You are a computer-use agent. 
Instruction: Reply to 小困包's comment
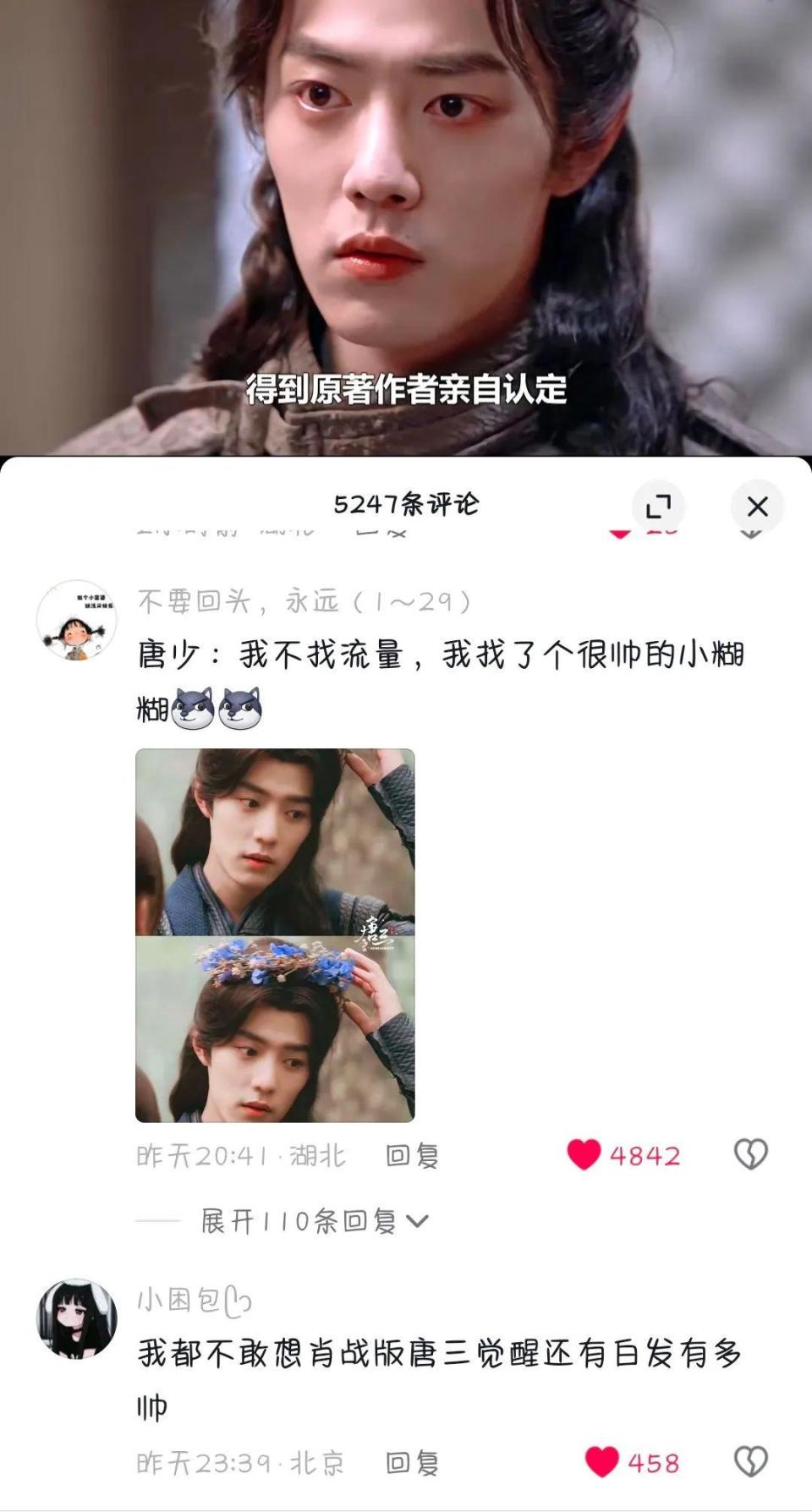click(412, 1463)
